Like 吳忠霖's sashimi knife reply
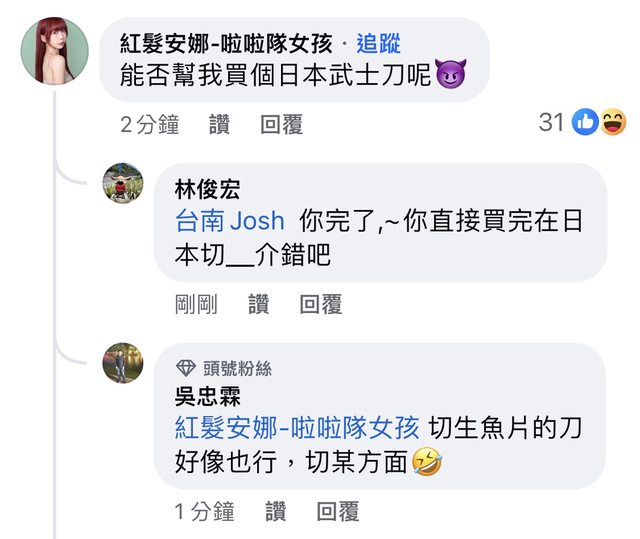 [x=275, y=512]
